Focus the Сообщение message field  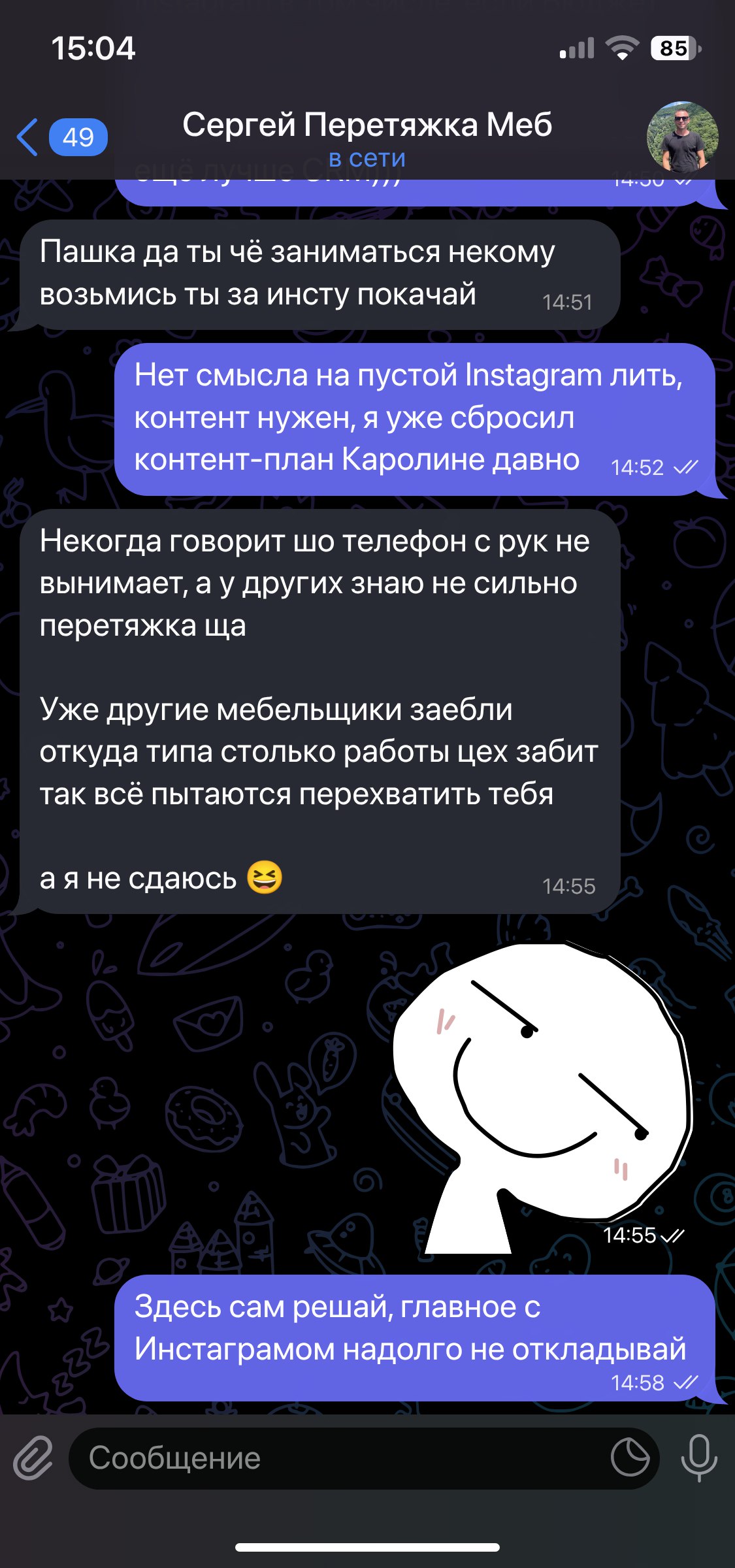(x=340, y=1458)
